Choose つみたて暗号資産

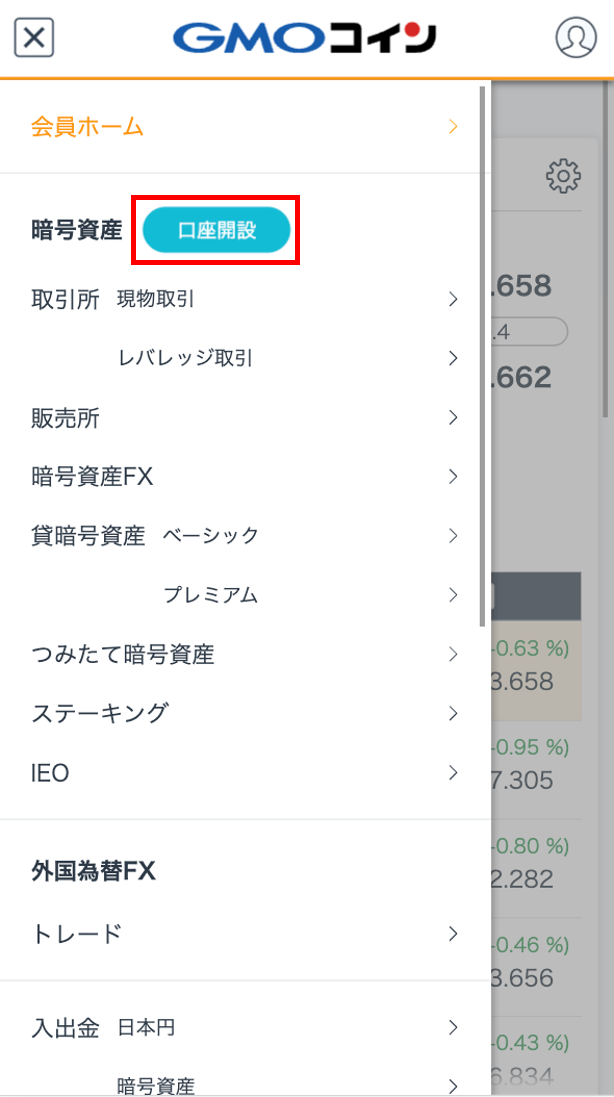click(x=245, y=655)
